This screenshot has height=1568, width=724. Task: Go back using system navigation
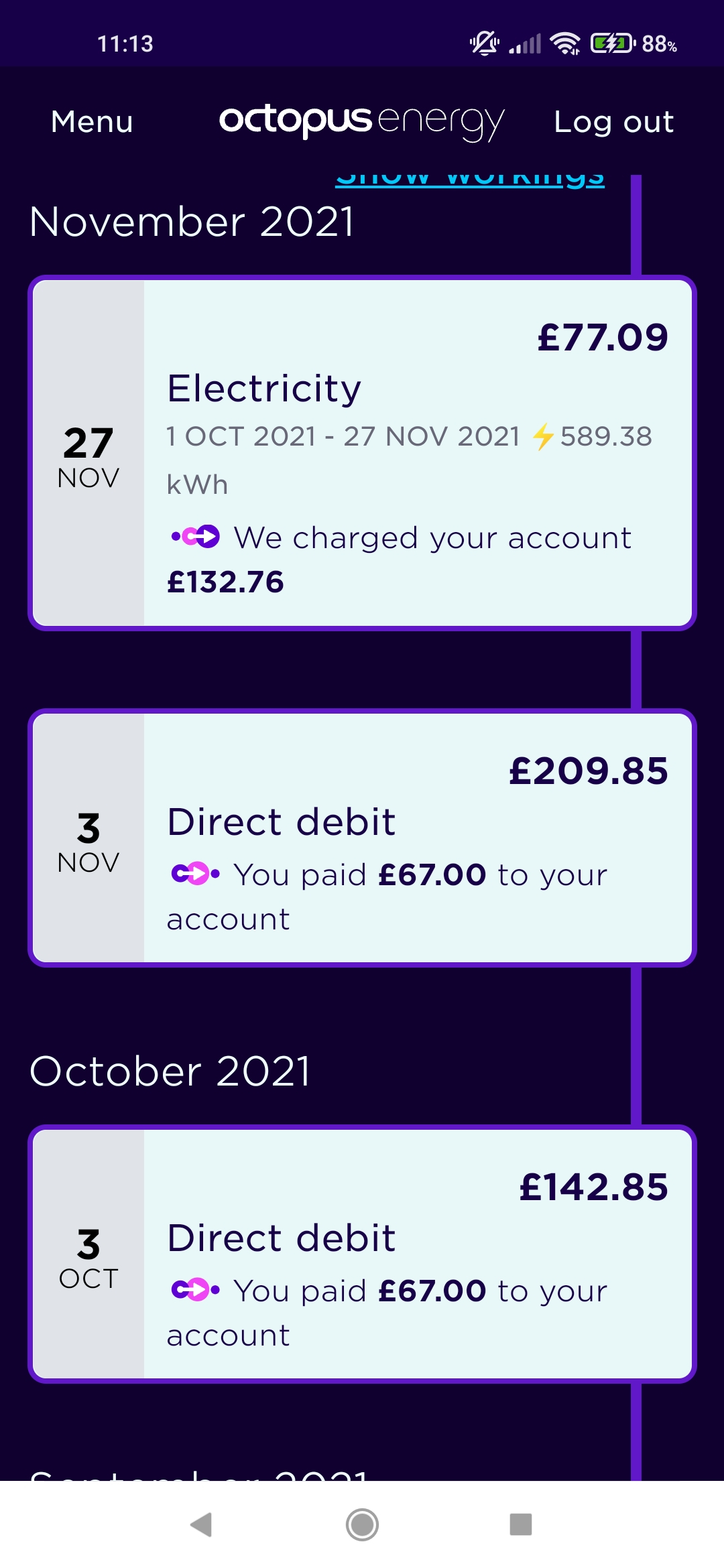(x=202, y=1524)
